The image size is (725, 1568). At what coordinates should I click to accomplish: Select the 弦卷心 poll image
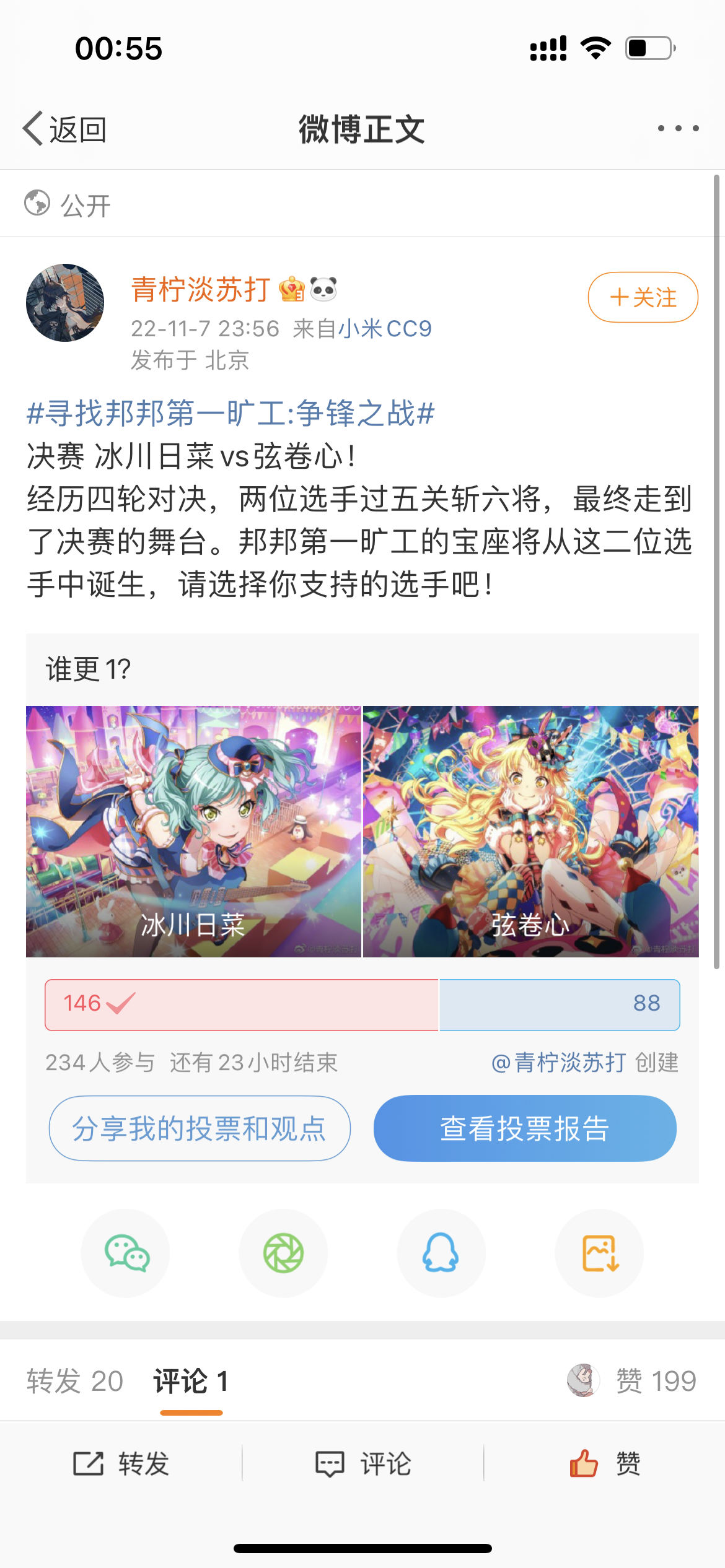531,832
